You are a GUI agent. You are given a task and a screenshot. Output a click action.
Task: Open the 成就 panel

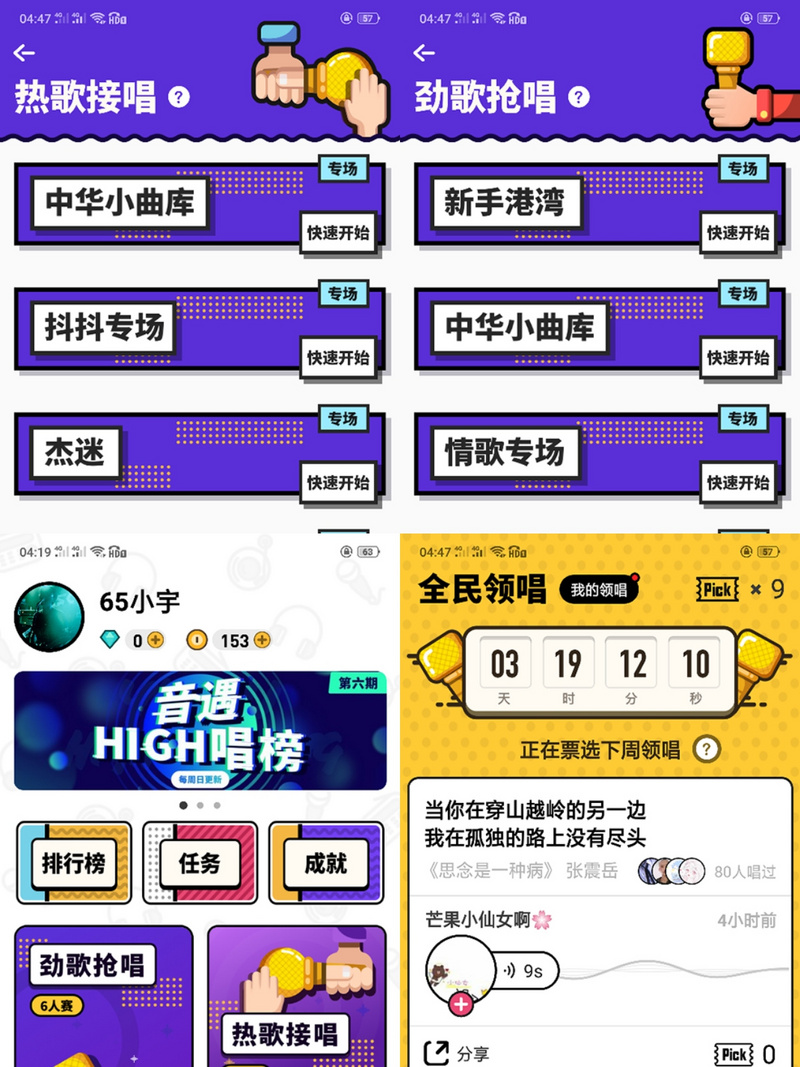tap(326, 862)
